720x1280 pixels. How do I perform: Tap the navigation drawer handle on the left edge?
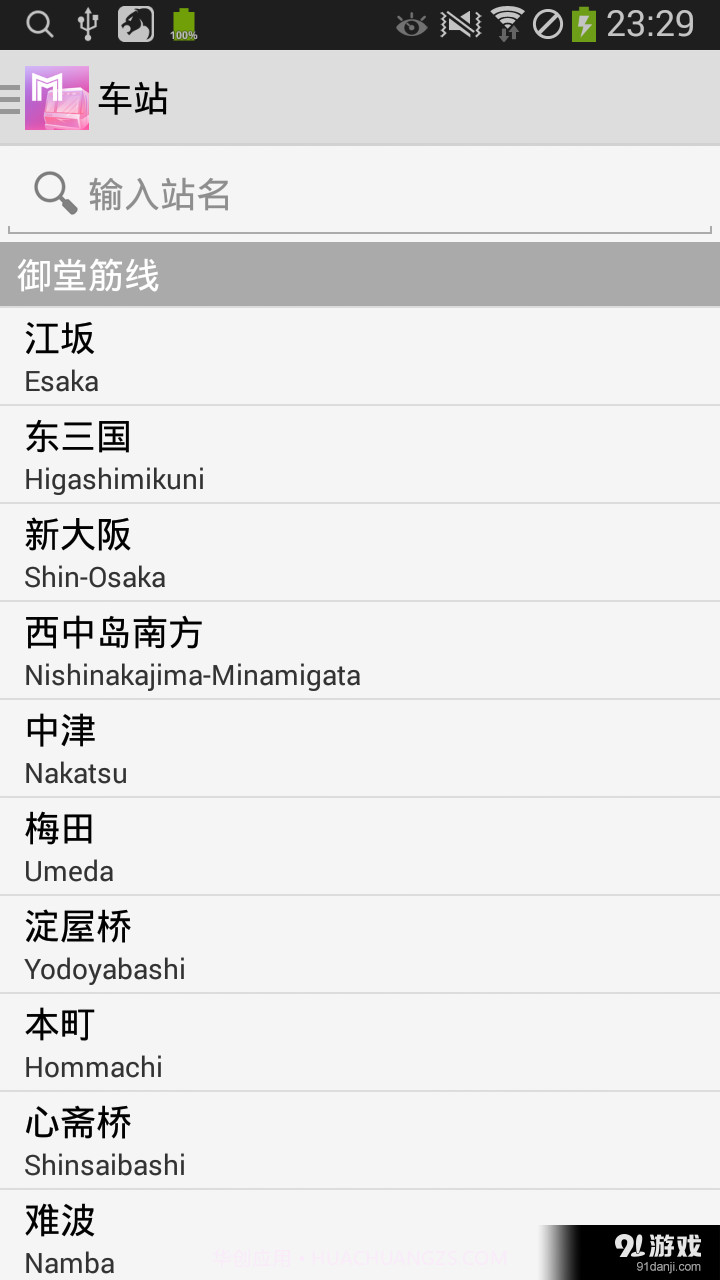(12, 98)
